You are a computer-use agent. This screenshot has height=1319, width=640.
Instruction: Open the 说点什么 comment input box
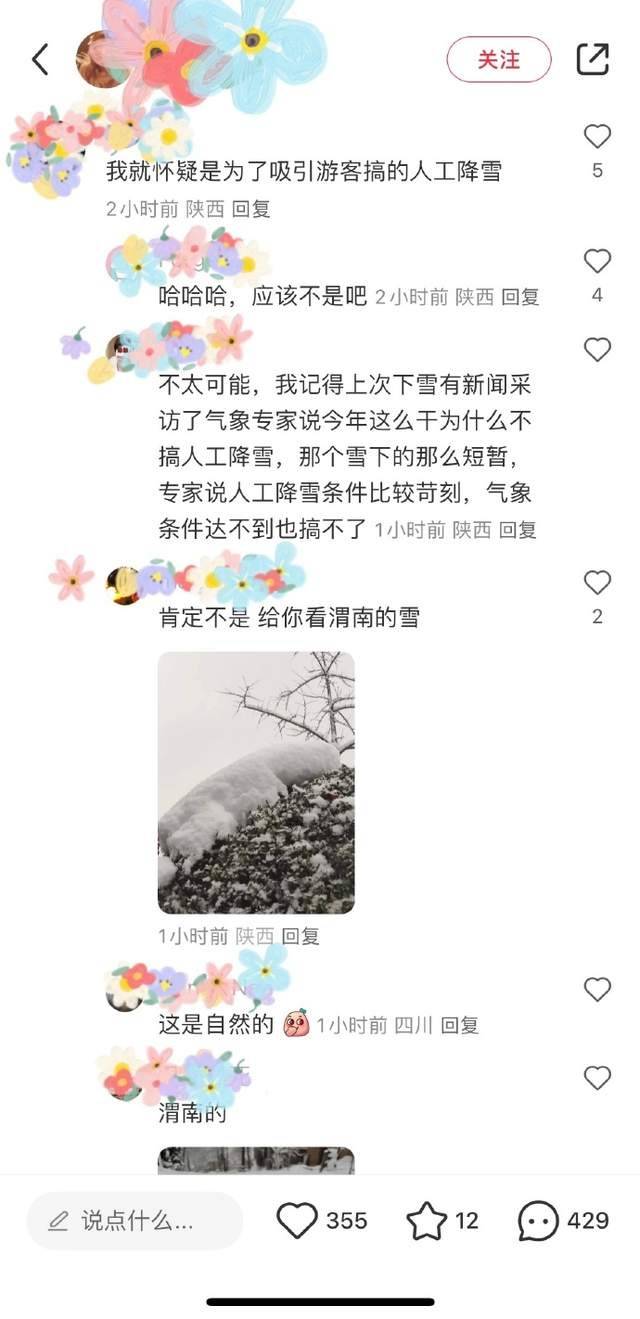(x=135, y=1221)
